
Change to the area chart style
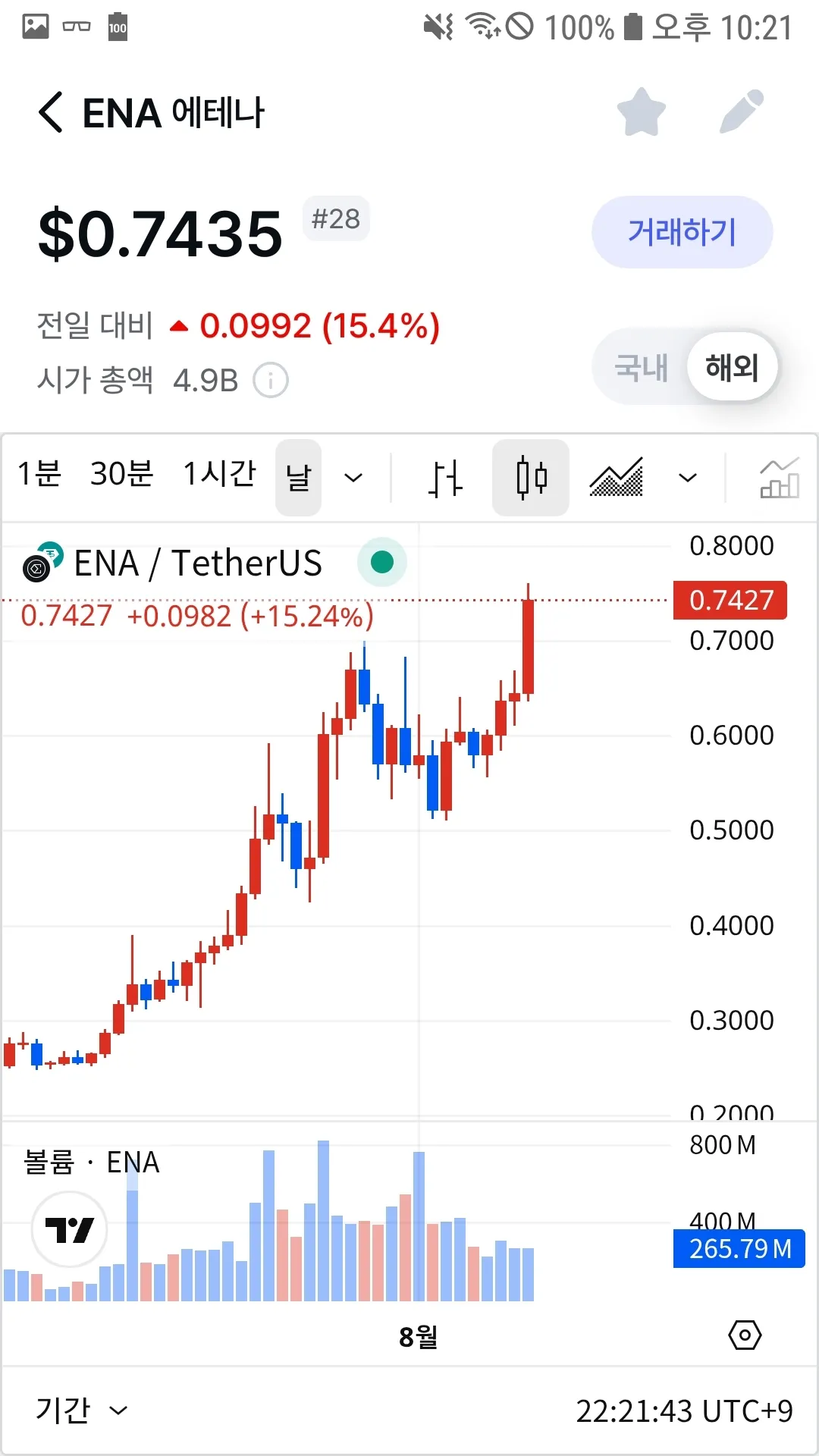click(x=617, y=478)
